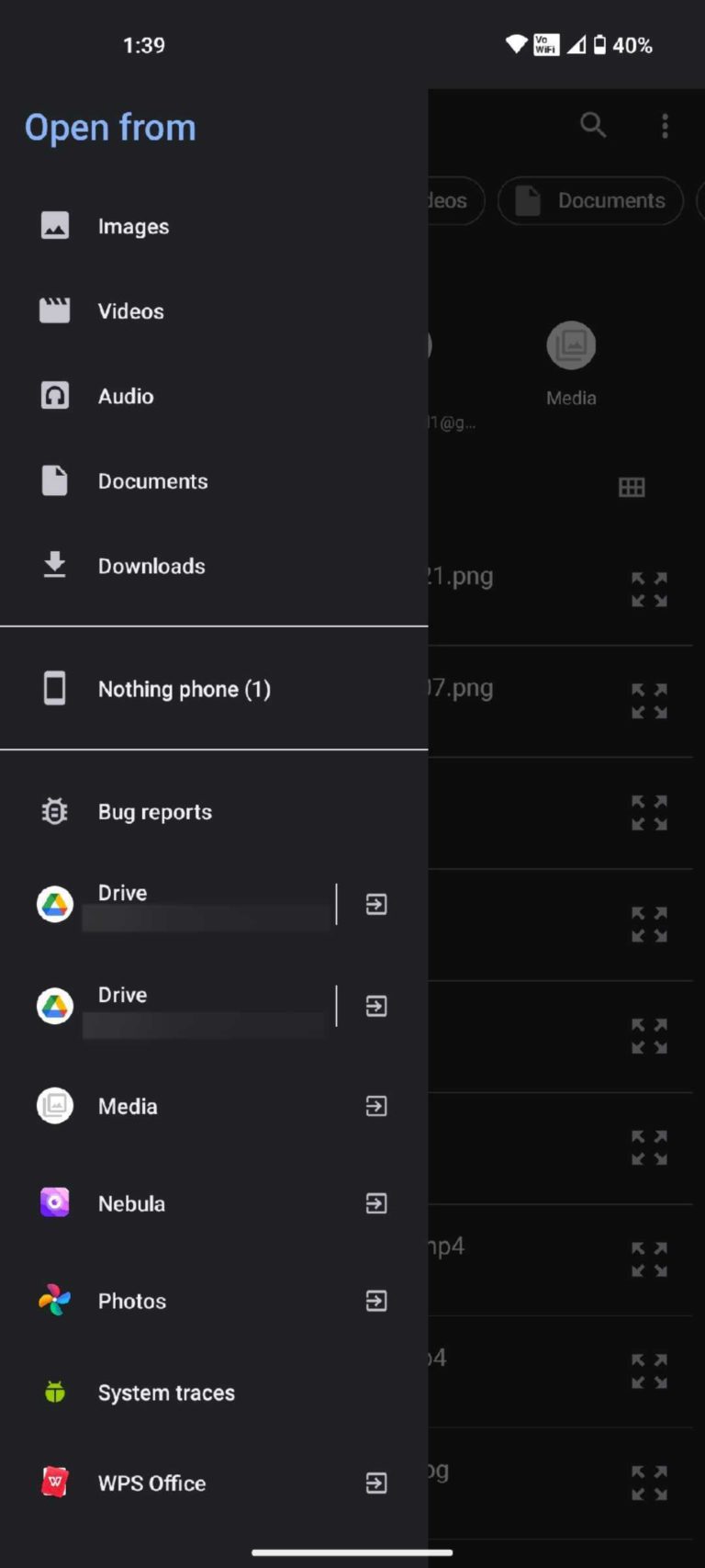Open Nothing phone (1) internal storage
This screenshot has height=1568, width=705.
coord(184,688)
